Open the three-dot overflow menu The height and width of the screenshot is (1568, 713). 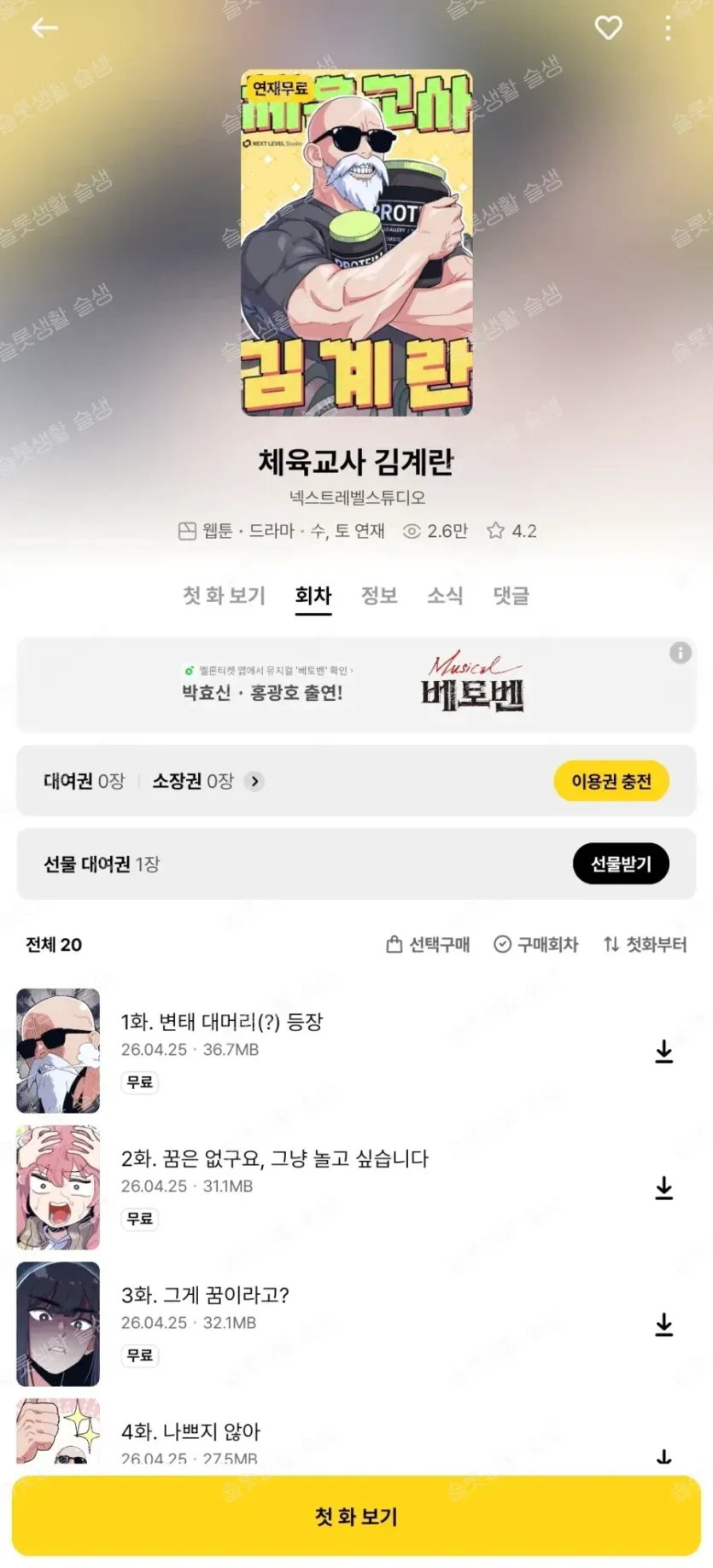click(x=668, y=28)
